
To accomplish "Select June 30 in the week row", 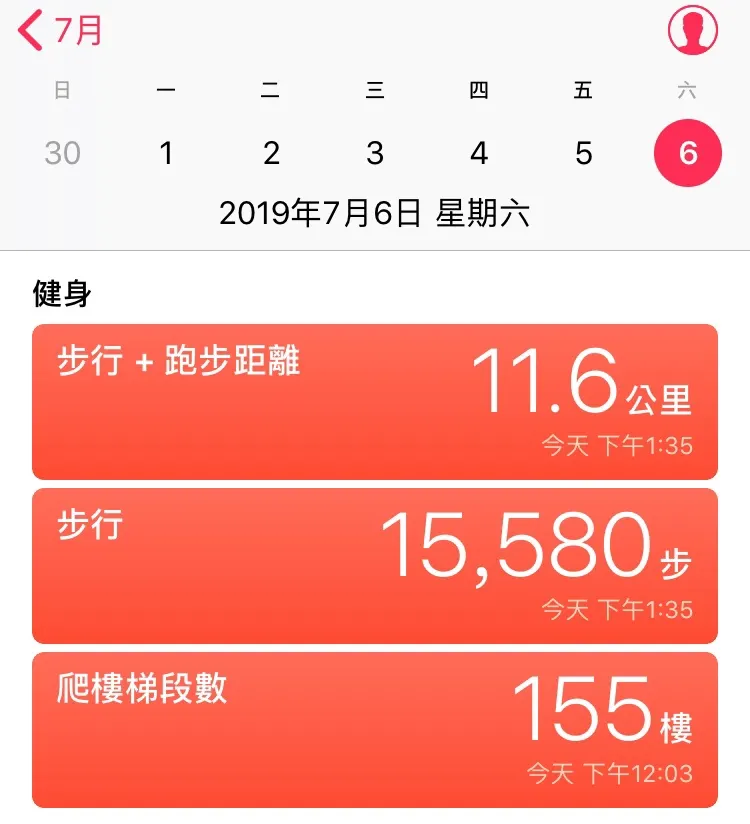I will 62,153.
